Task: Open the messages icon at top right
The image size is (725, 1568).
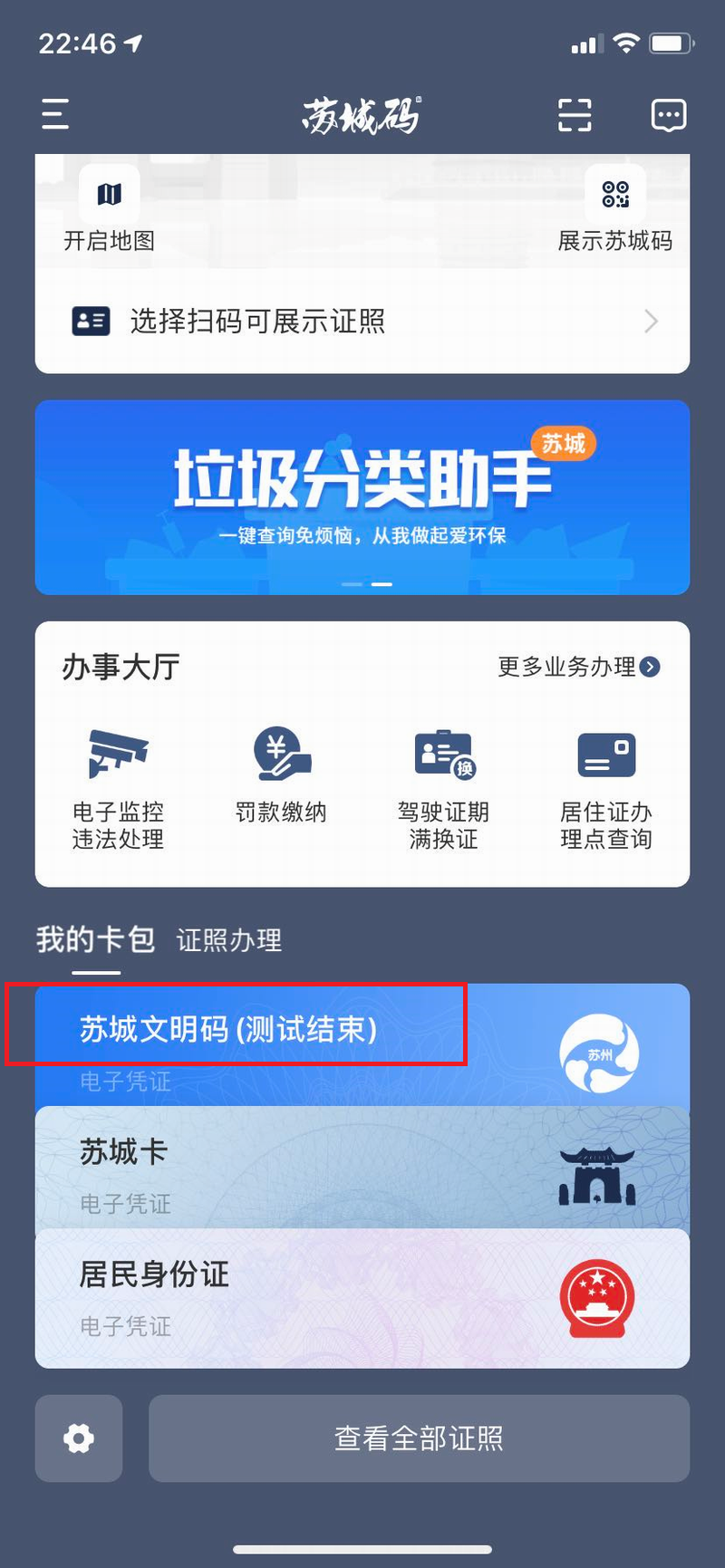Action: click(x=668, y=115)
